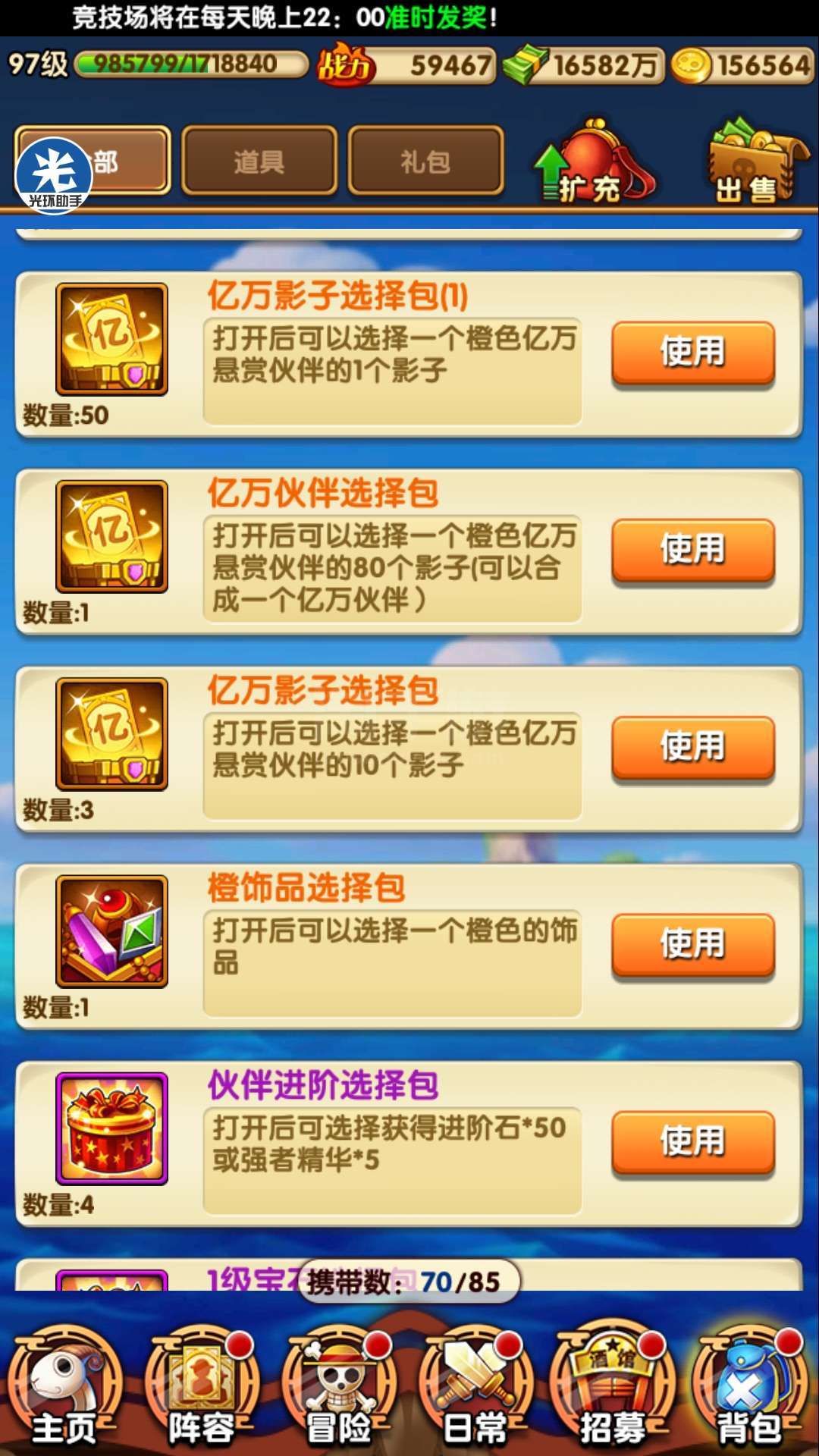Switch to the 礼包 tab
This screenshot has height=1456, width=819.
tap(425, 161)
